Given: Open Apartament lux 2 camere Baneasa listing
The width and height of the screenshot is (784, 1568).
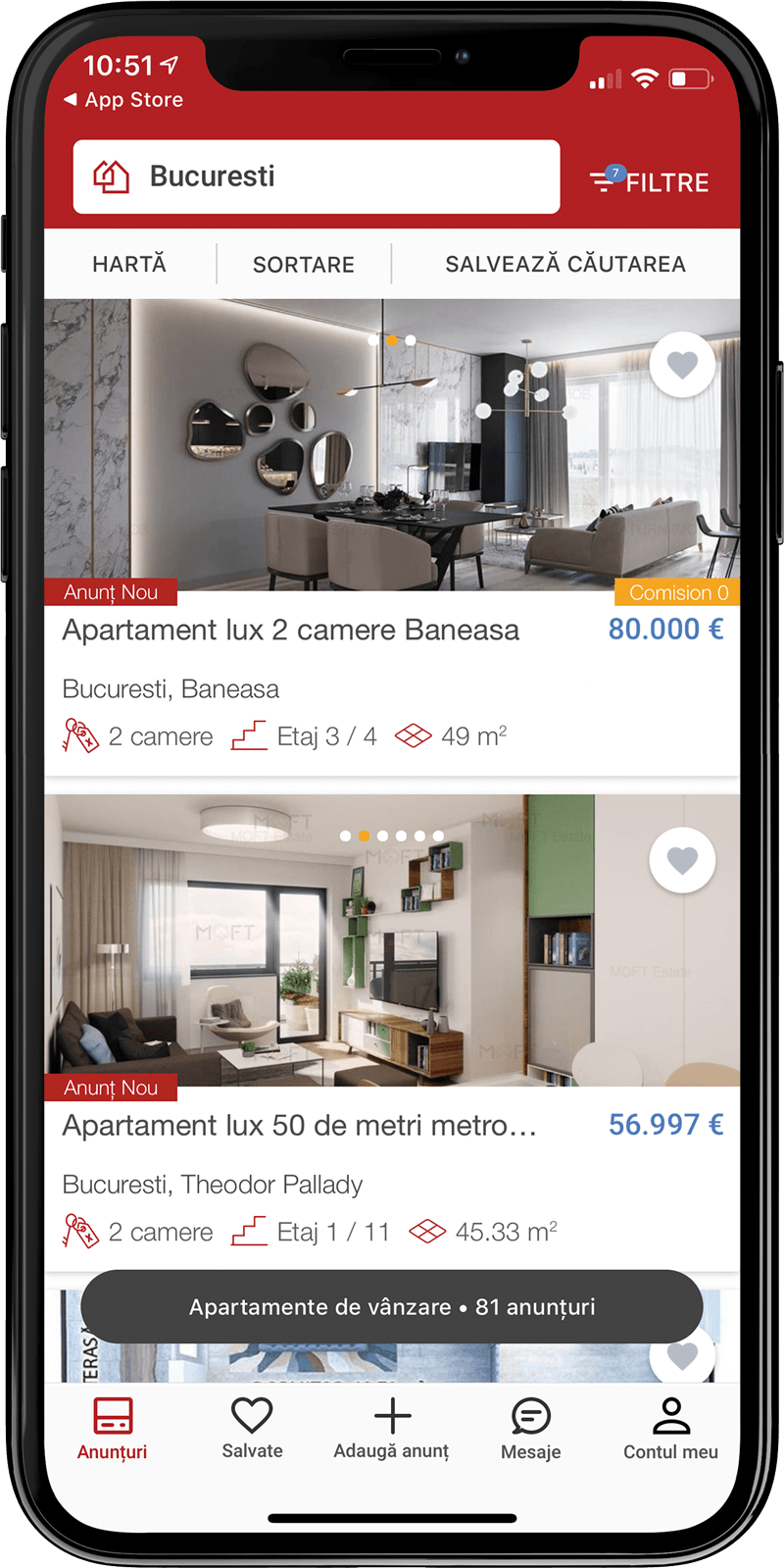Looking at the screenshot, I should (291, 630).
